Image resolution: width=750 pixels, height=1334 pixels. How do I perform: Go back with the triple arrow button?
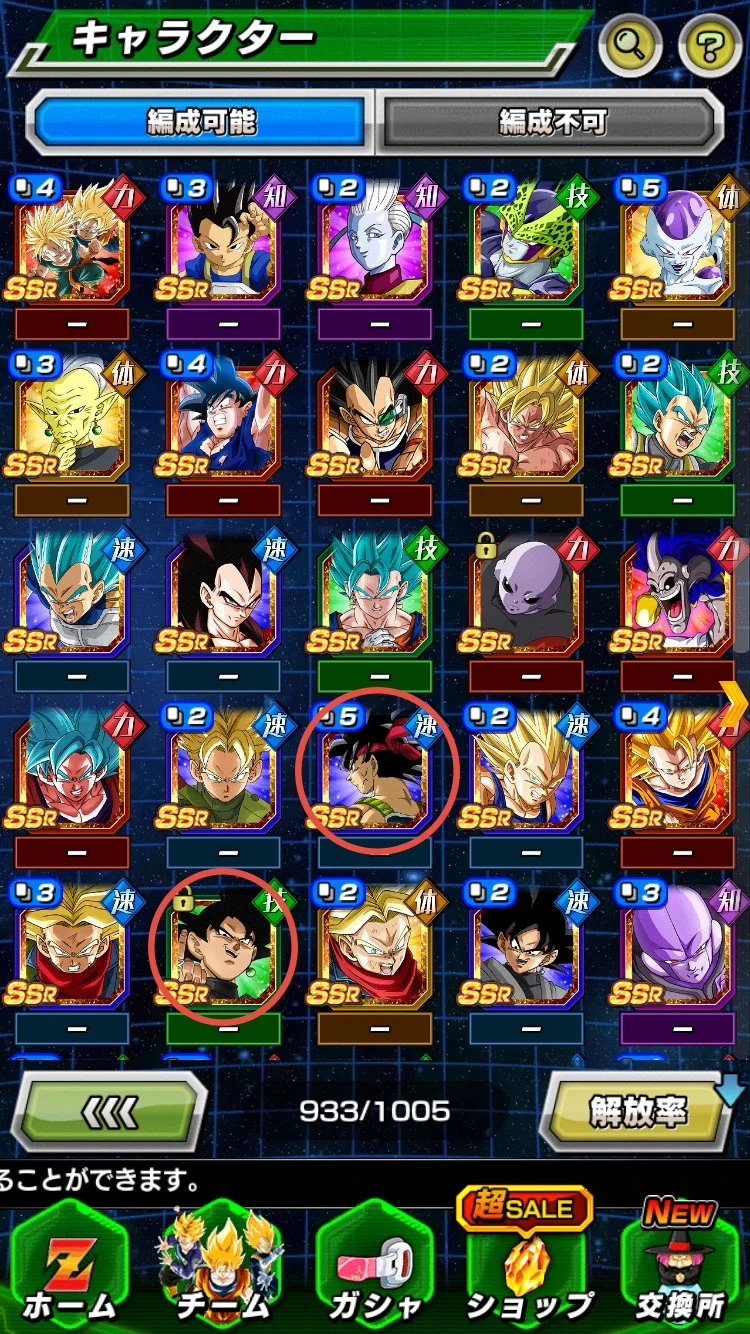108,1111
